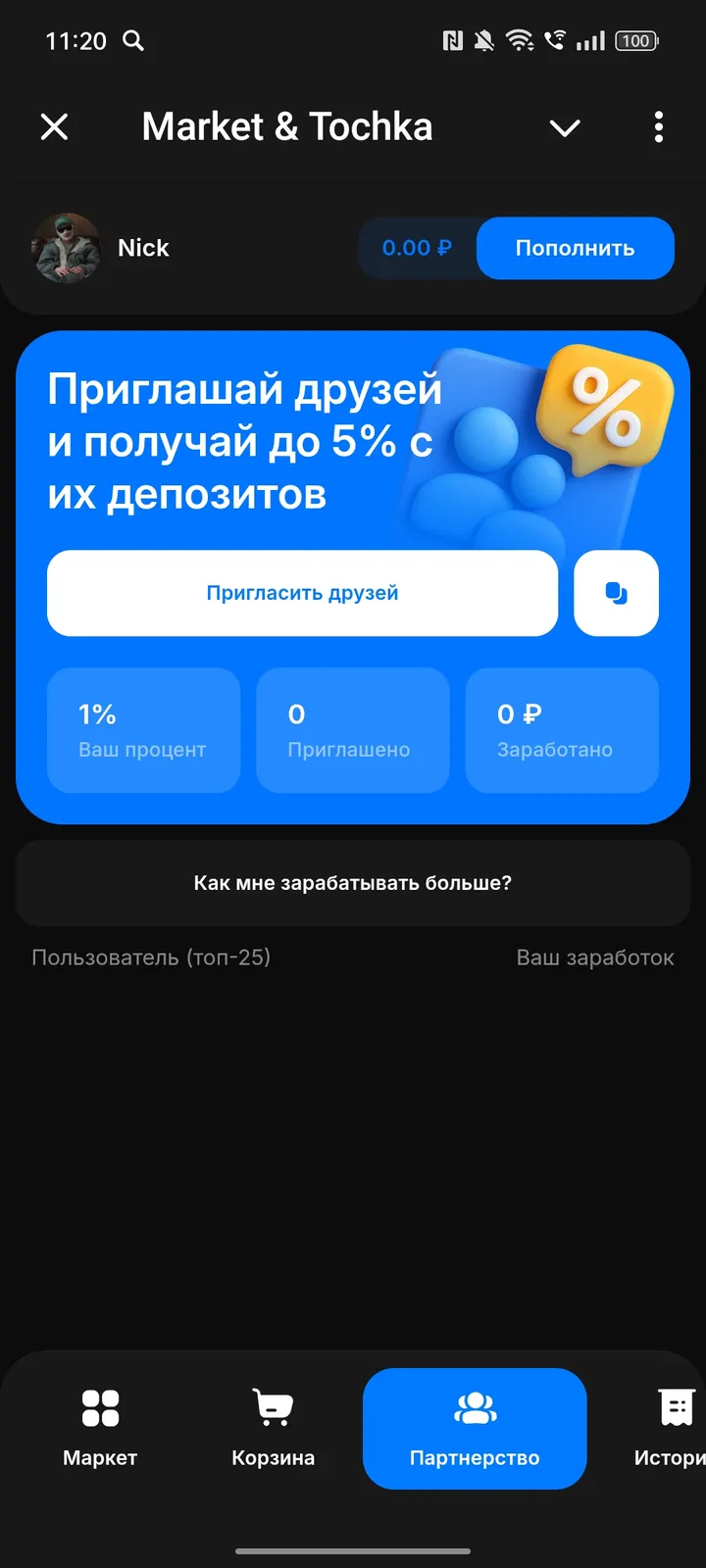Copy the referral link with copy icon
Screen dimensions: 706x1568
pos(616,593)
